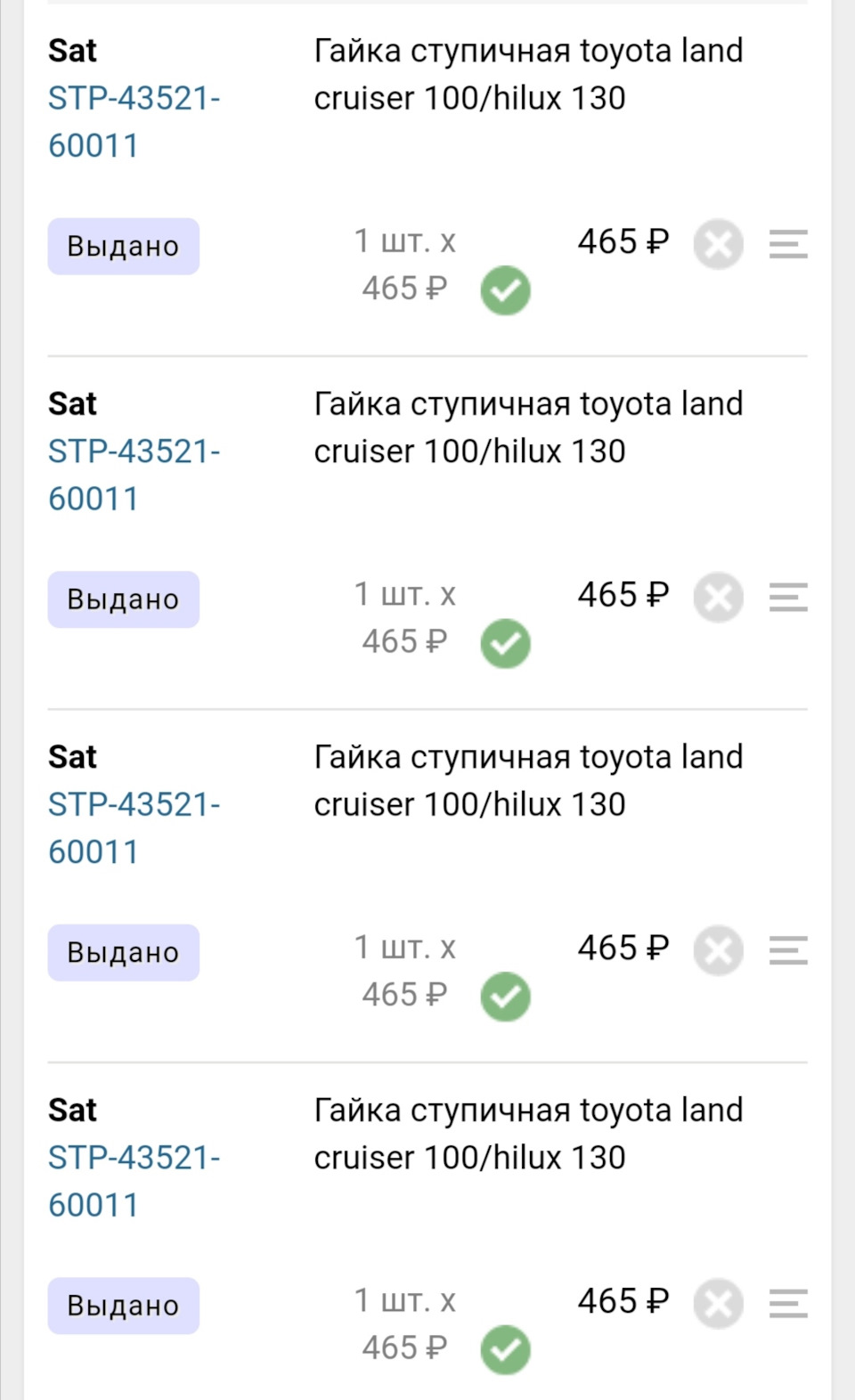Open the list menu icon on the third item
This screenshot has width=855, height=1400.
[x=787, y=950]
